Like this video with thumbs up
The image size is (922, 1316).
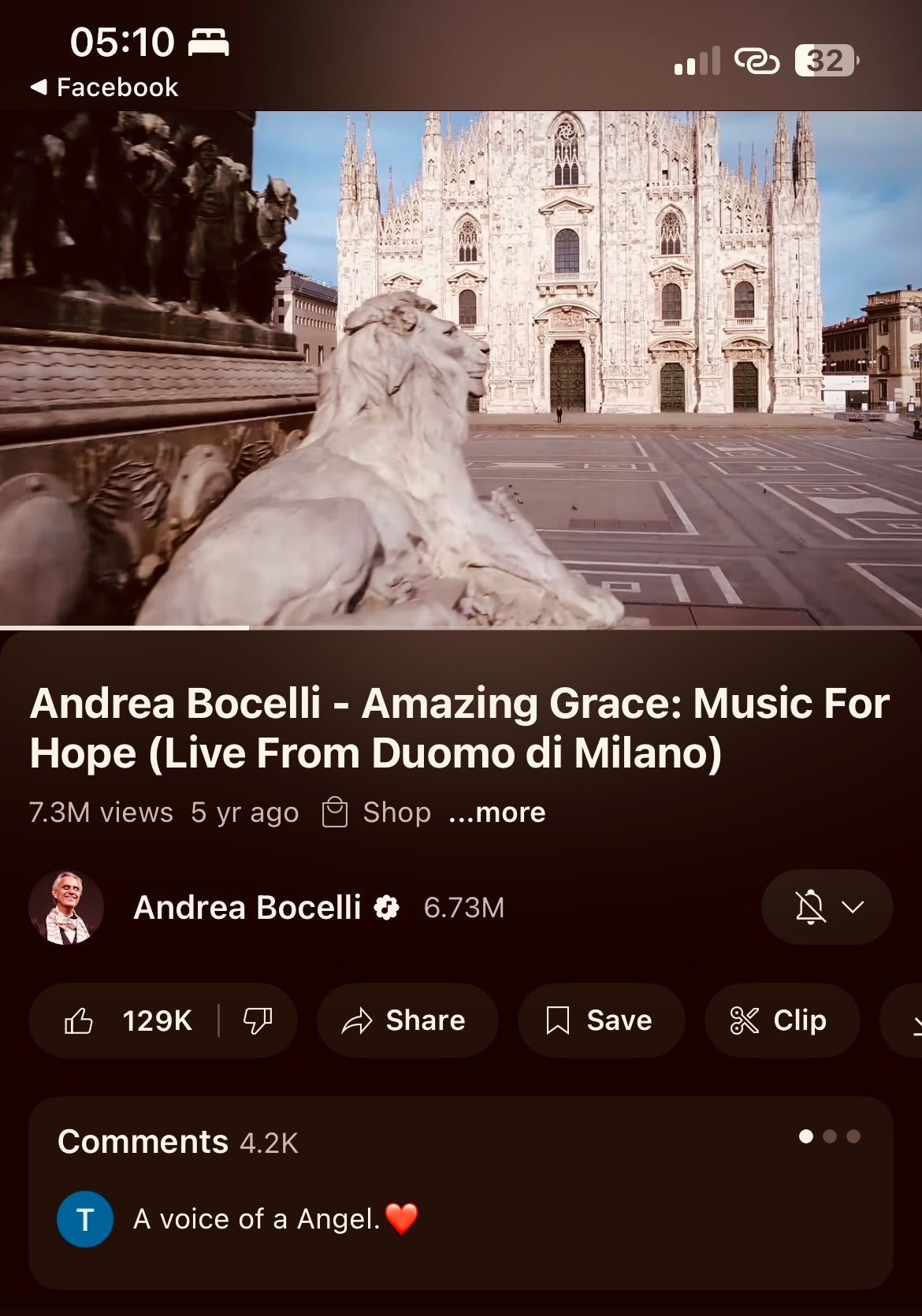tap(126, 1021)
